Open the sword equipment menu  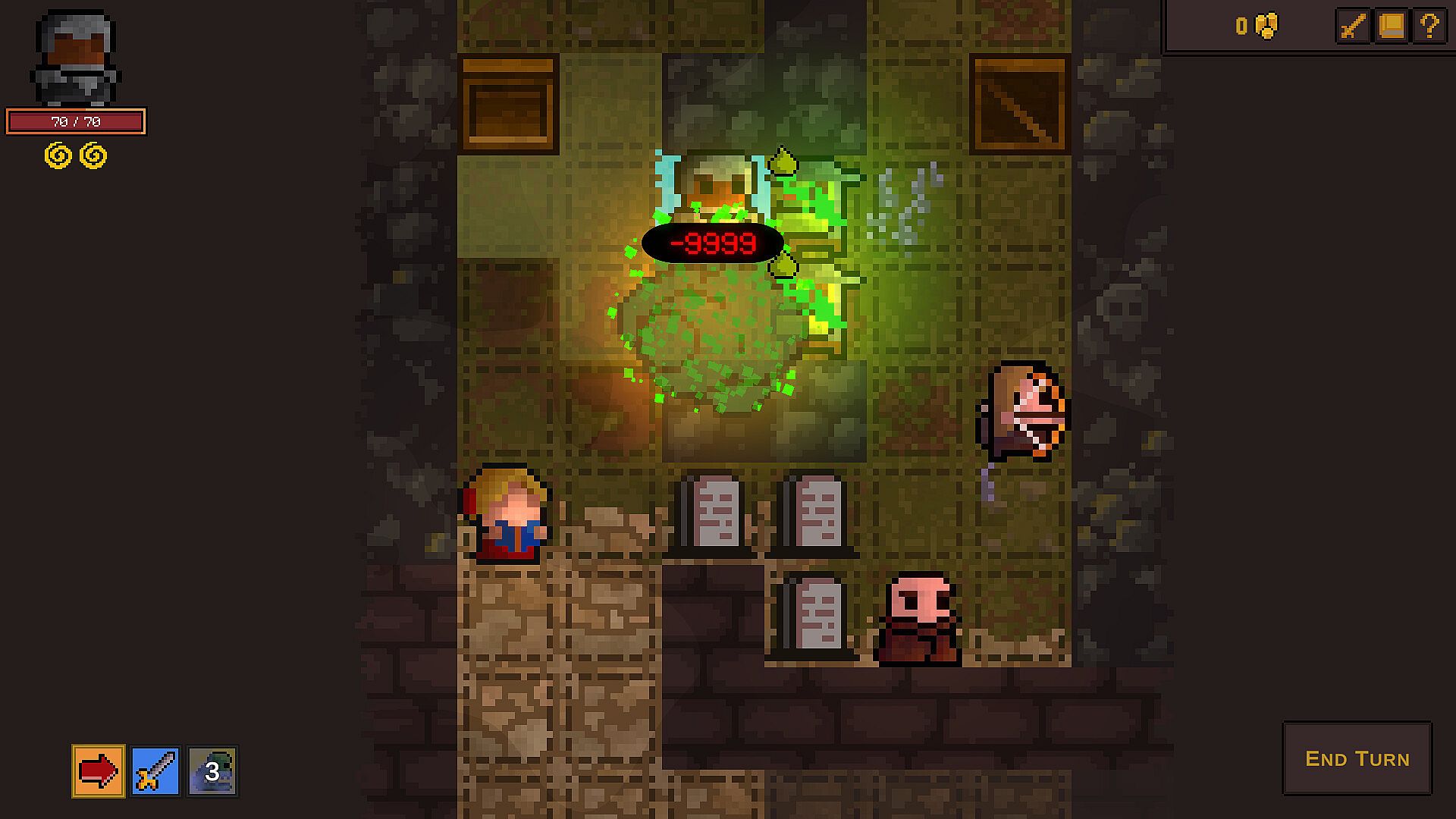tap(1353, 27)
